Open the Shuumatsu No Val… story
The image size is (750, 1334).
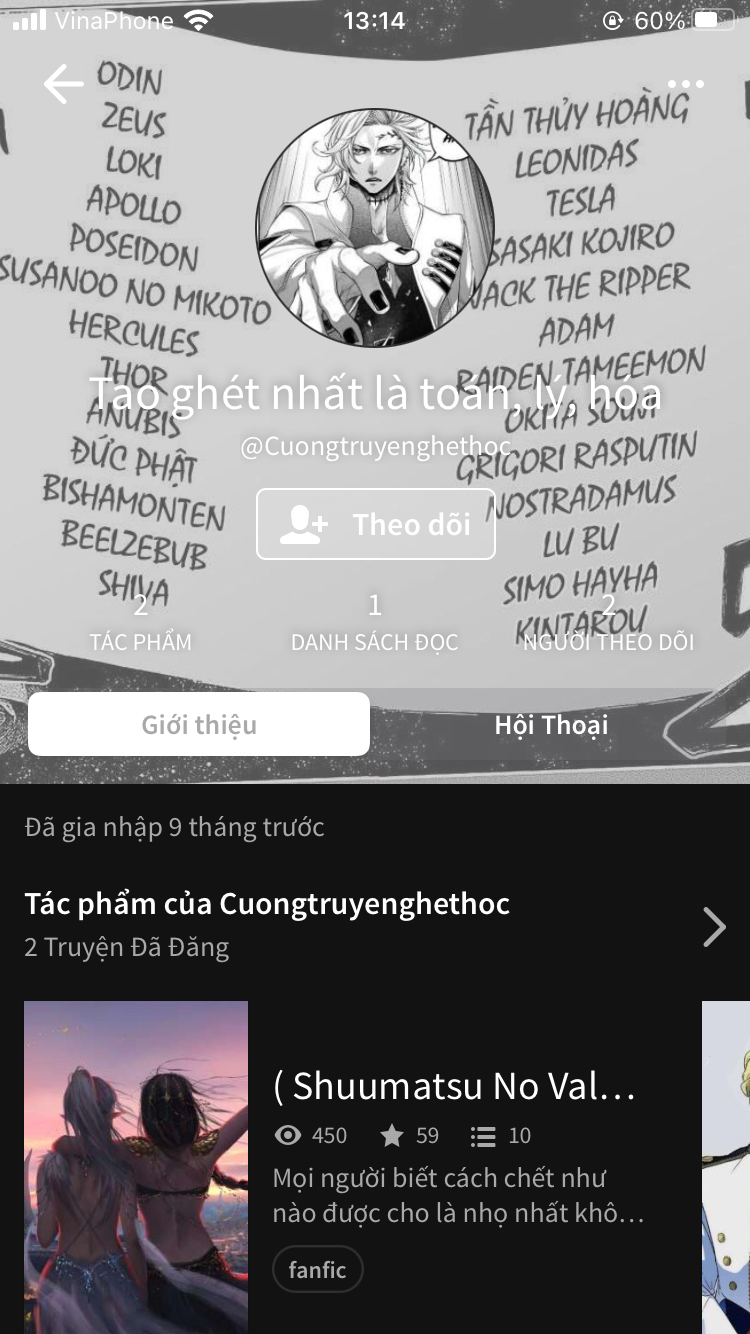click(455, 1086)
